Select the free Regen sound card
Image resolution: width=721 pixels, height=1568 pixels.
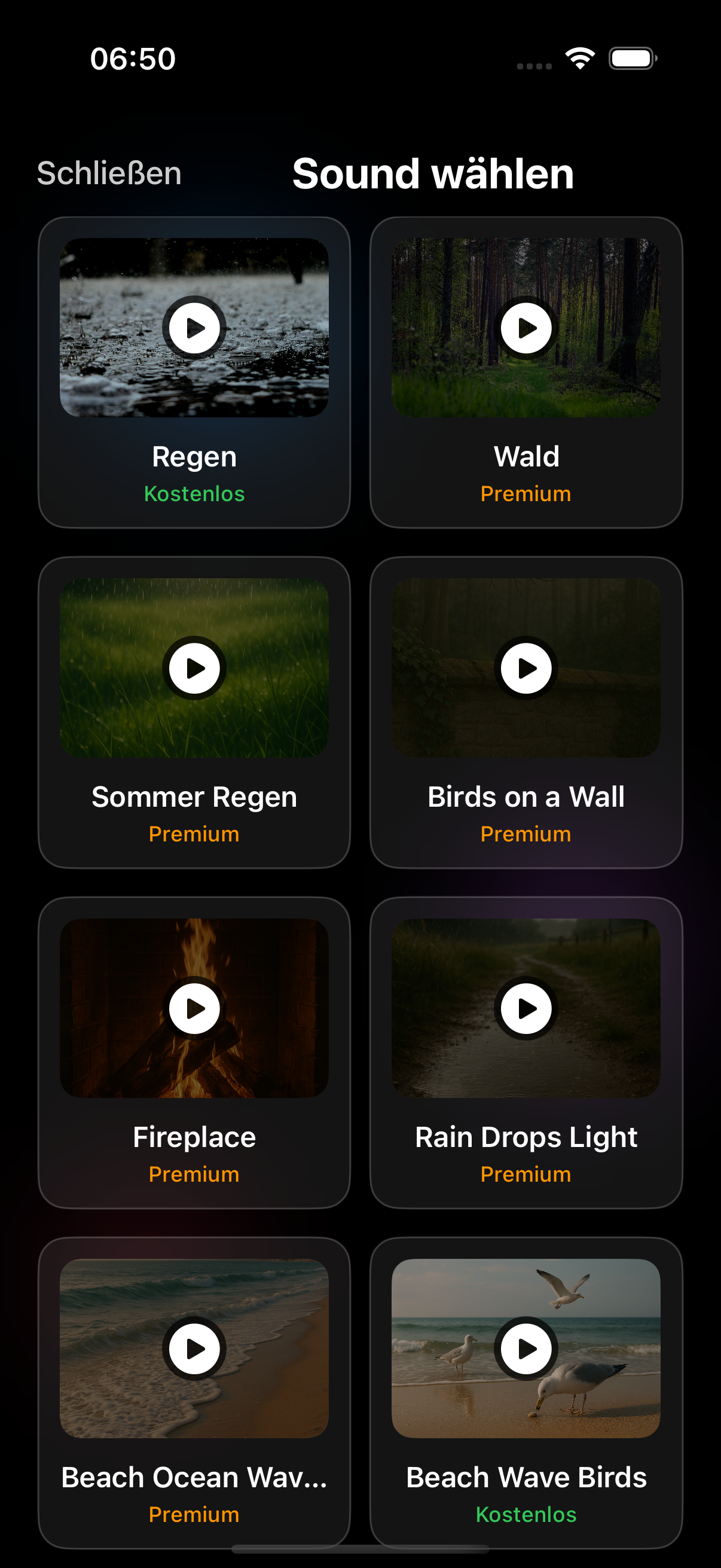[194, 469]
